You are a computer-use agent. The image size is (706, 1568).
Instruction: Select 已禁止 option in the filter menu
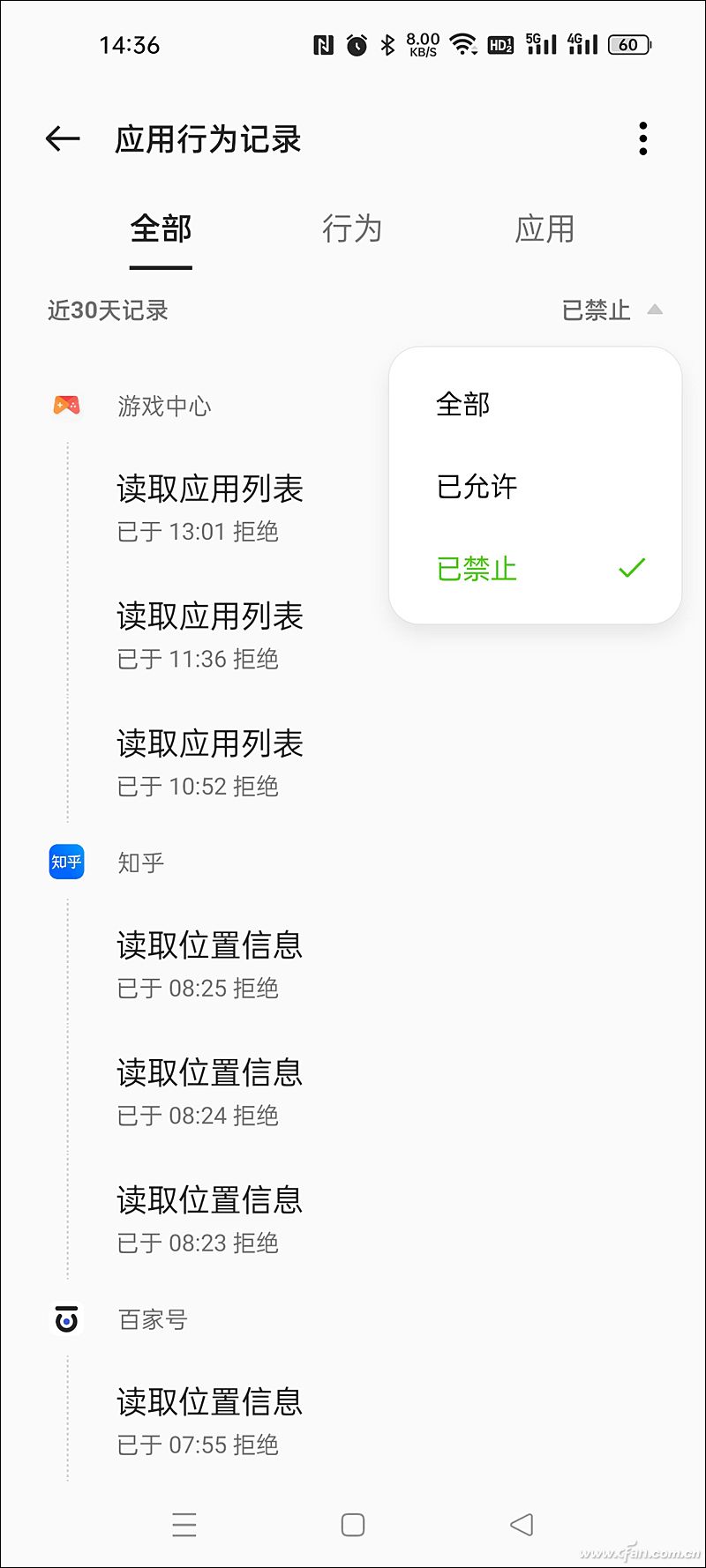click(x=535, y=568)
